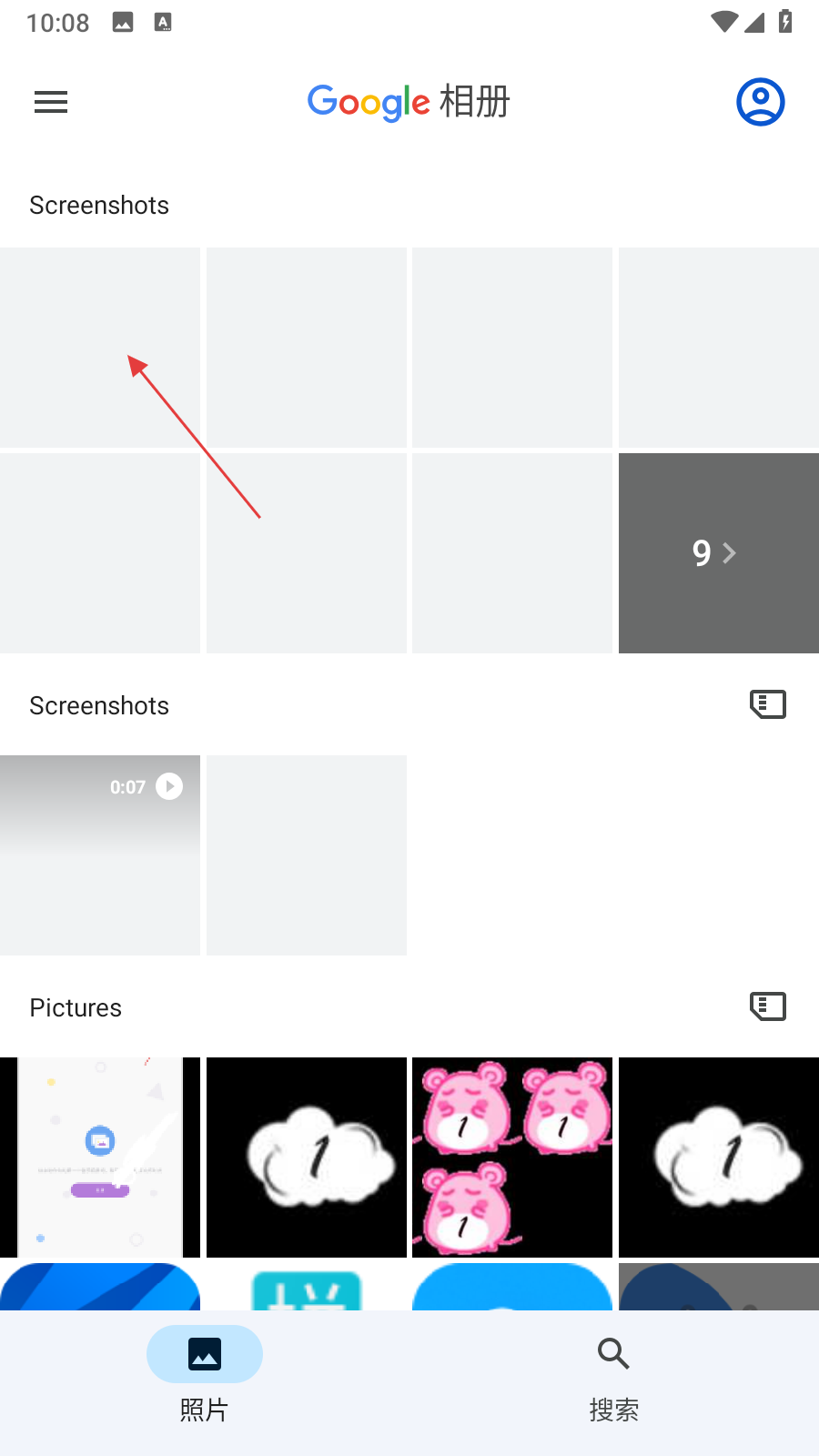
Task: Select the 照片 tab
Action: click(205, 1376)
